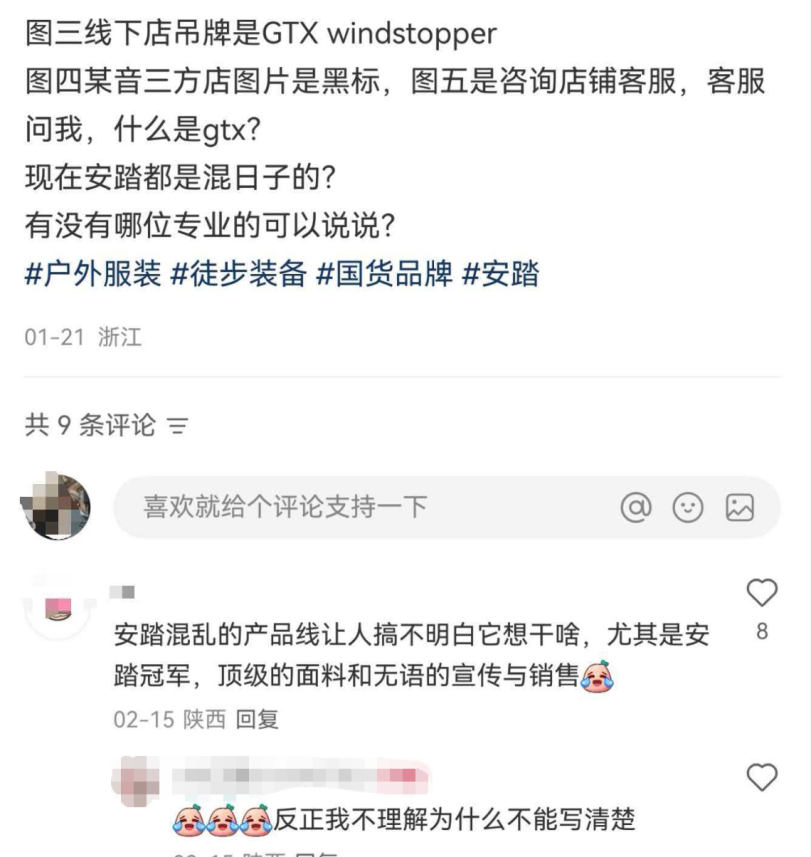811x857 pixels.
Task: Tap the 喜欢就给个评论支持一下 comment field
Action: (360, 508)
